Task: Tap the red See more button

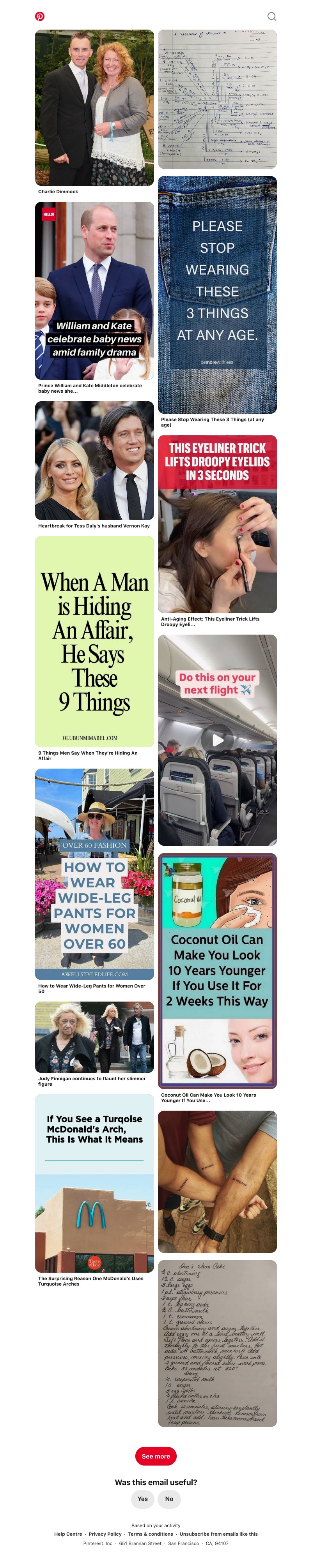Action: coord(156,1456)
